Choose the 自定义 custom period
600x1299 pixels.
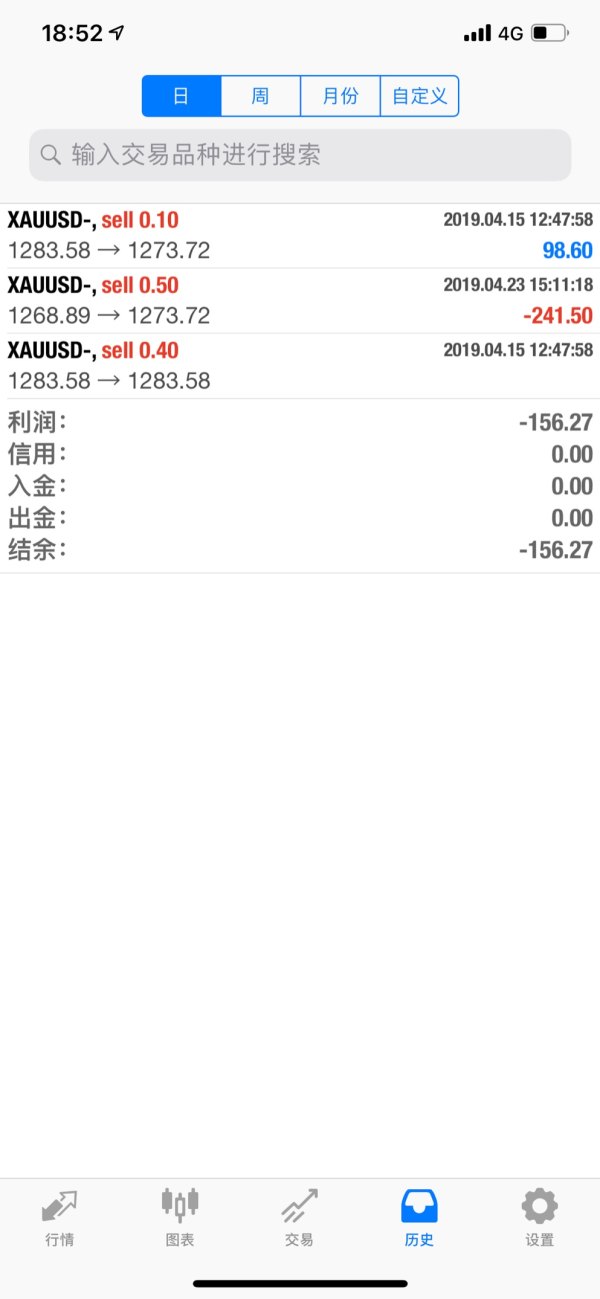(x=419, y=97)
